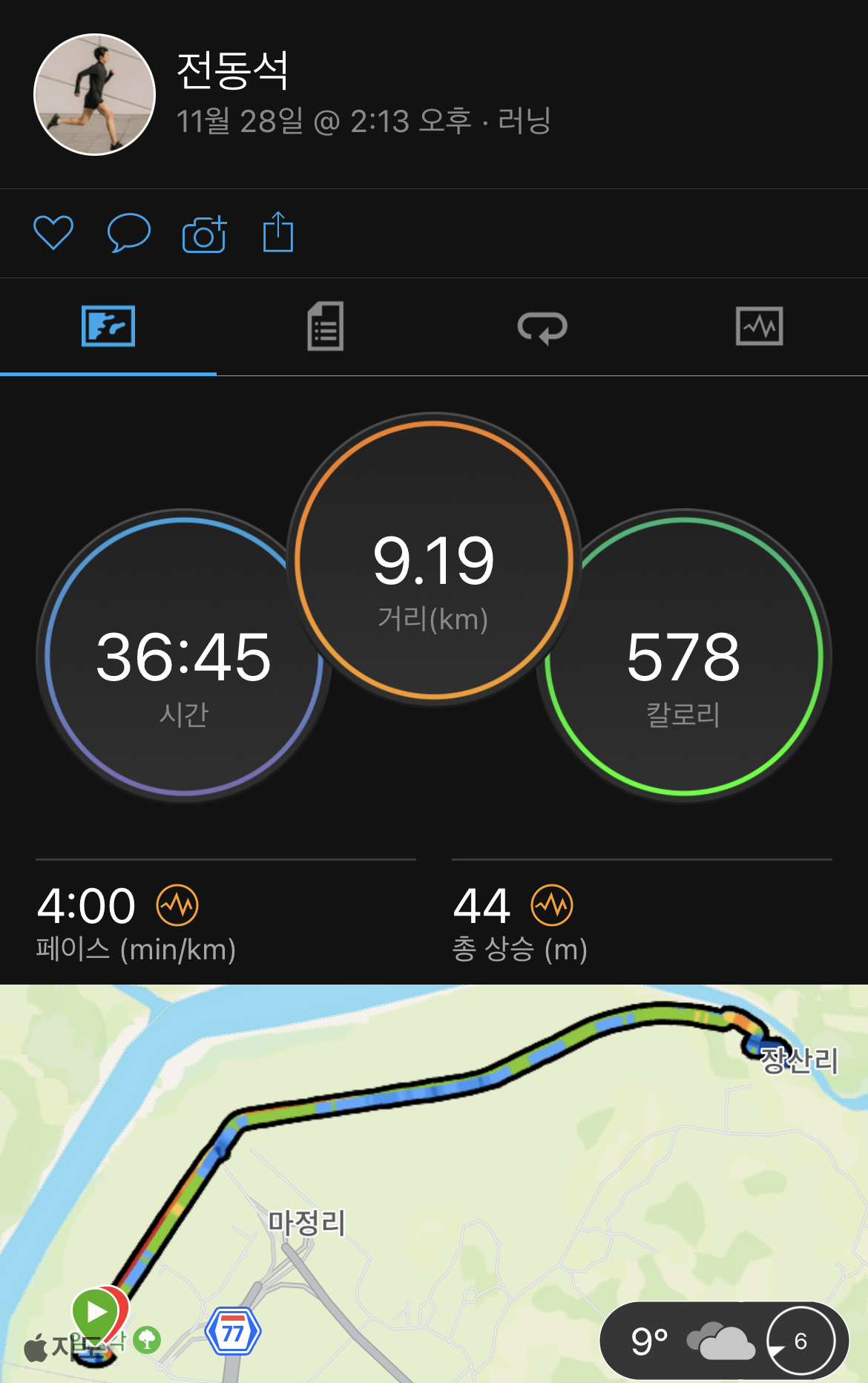Add a photo with the camera icon

click(x=204, y=234)
